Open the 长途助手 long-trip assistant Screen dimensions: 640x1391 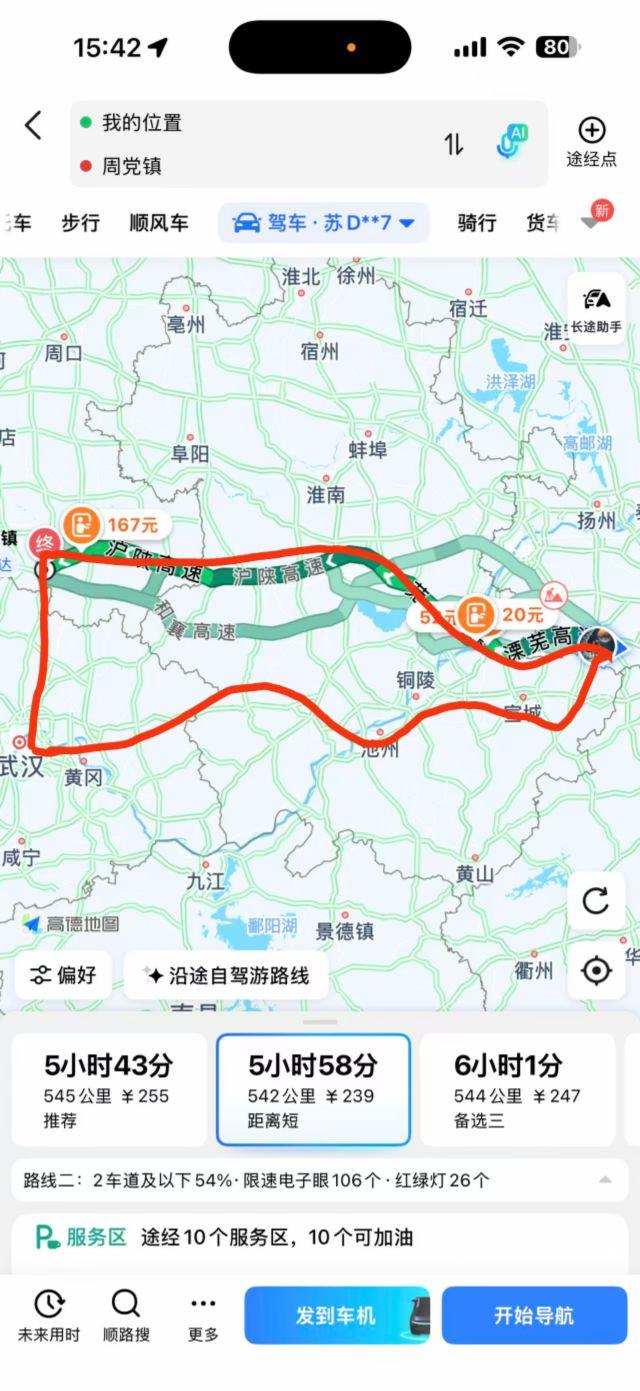[x=596, y=309]
